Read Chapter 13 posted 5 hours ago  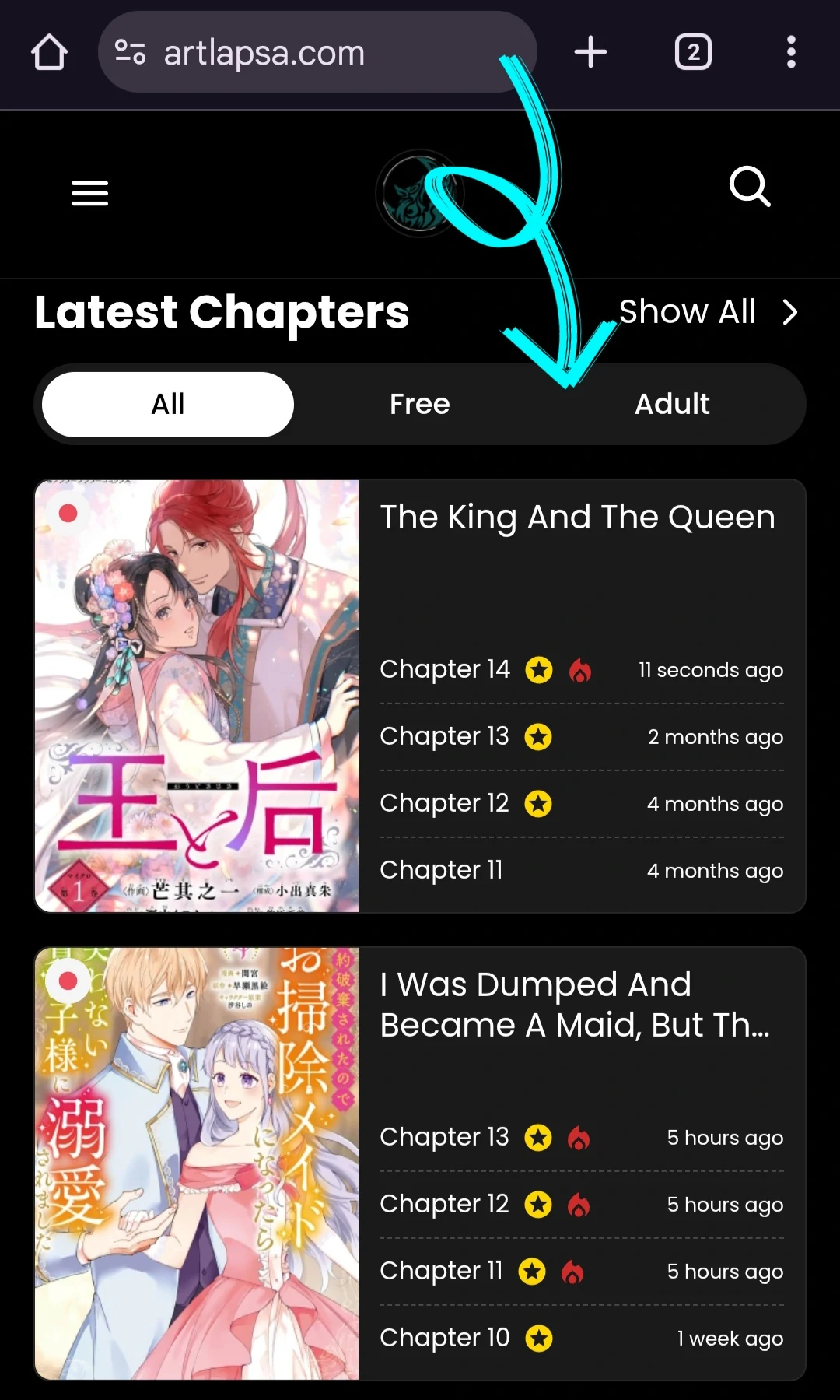coord(444,1137)
